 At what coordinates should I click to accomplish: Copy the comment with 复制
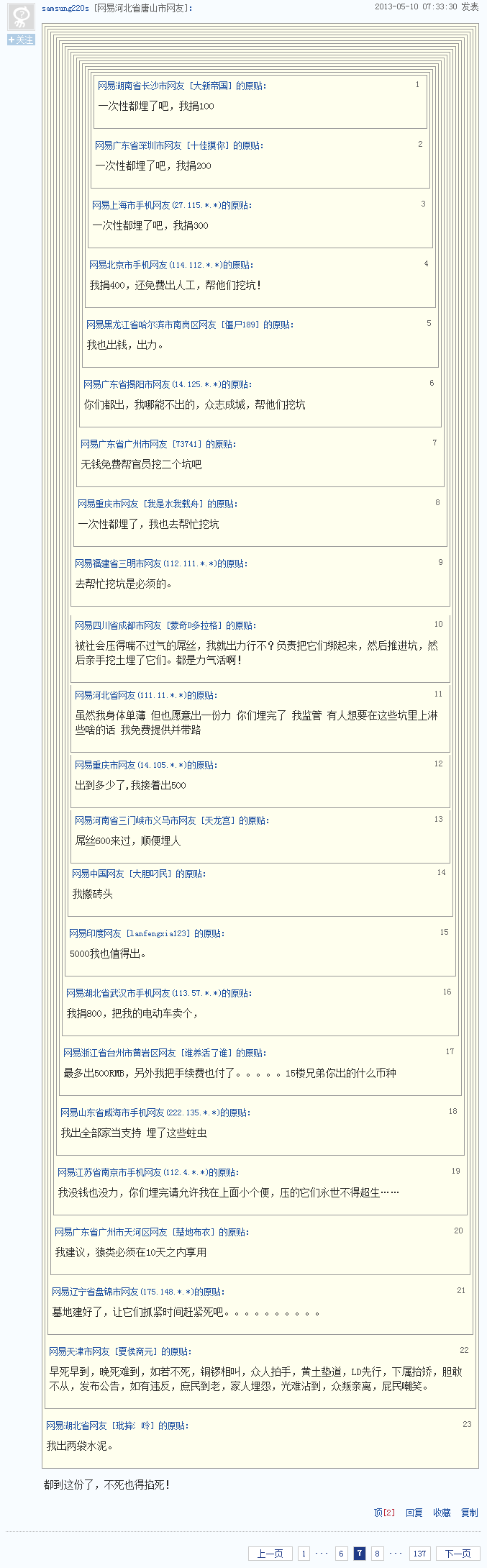(x=469, y=1513)
